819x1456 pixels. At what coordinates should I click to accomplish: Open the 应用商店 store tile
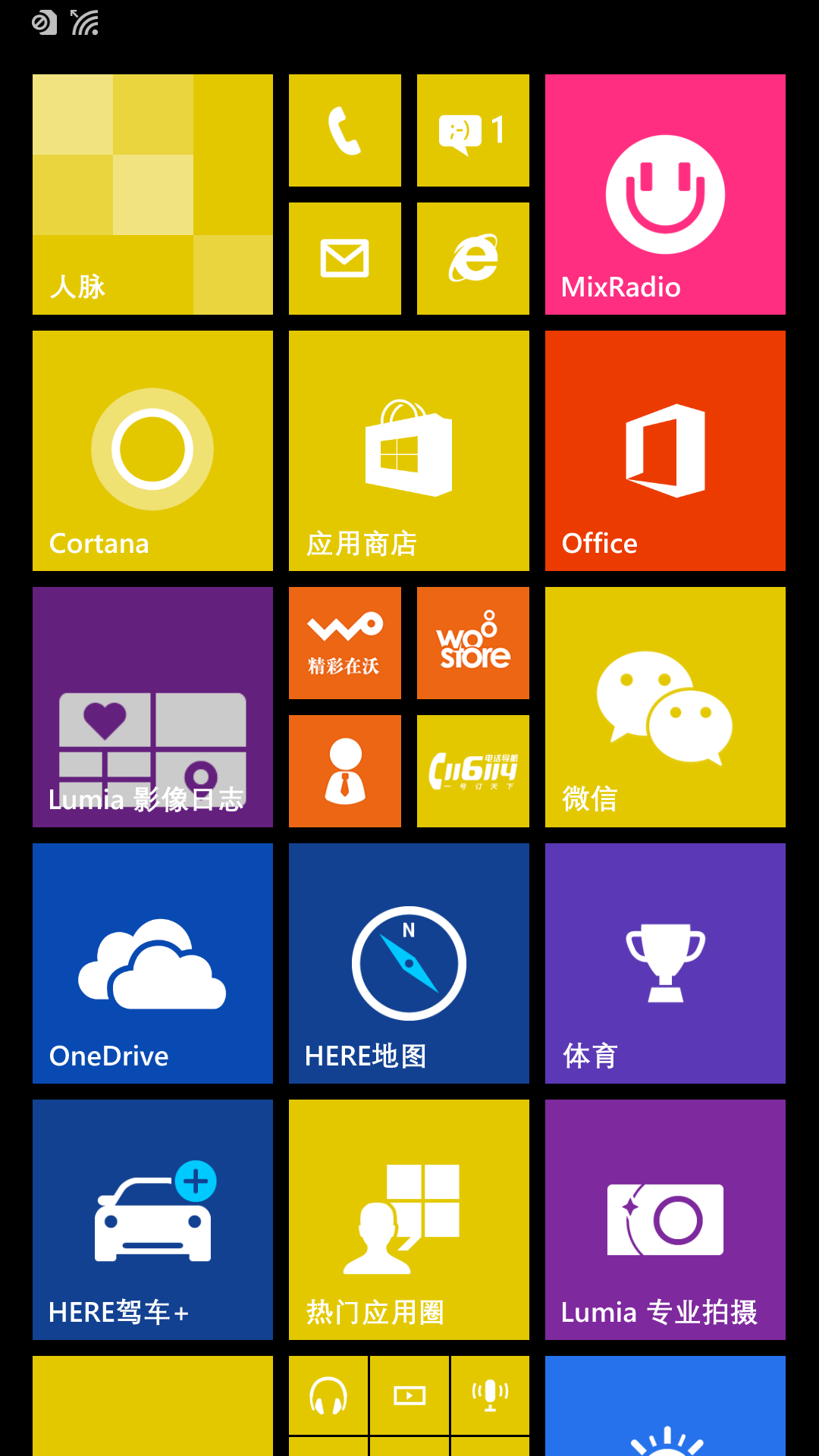[409, 450]
